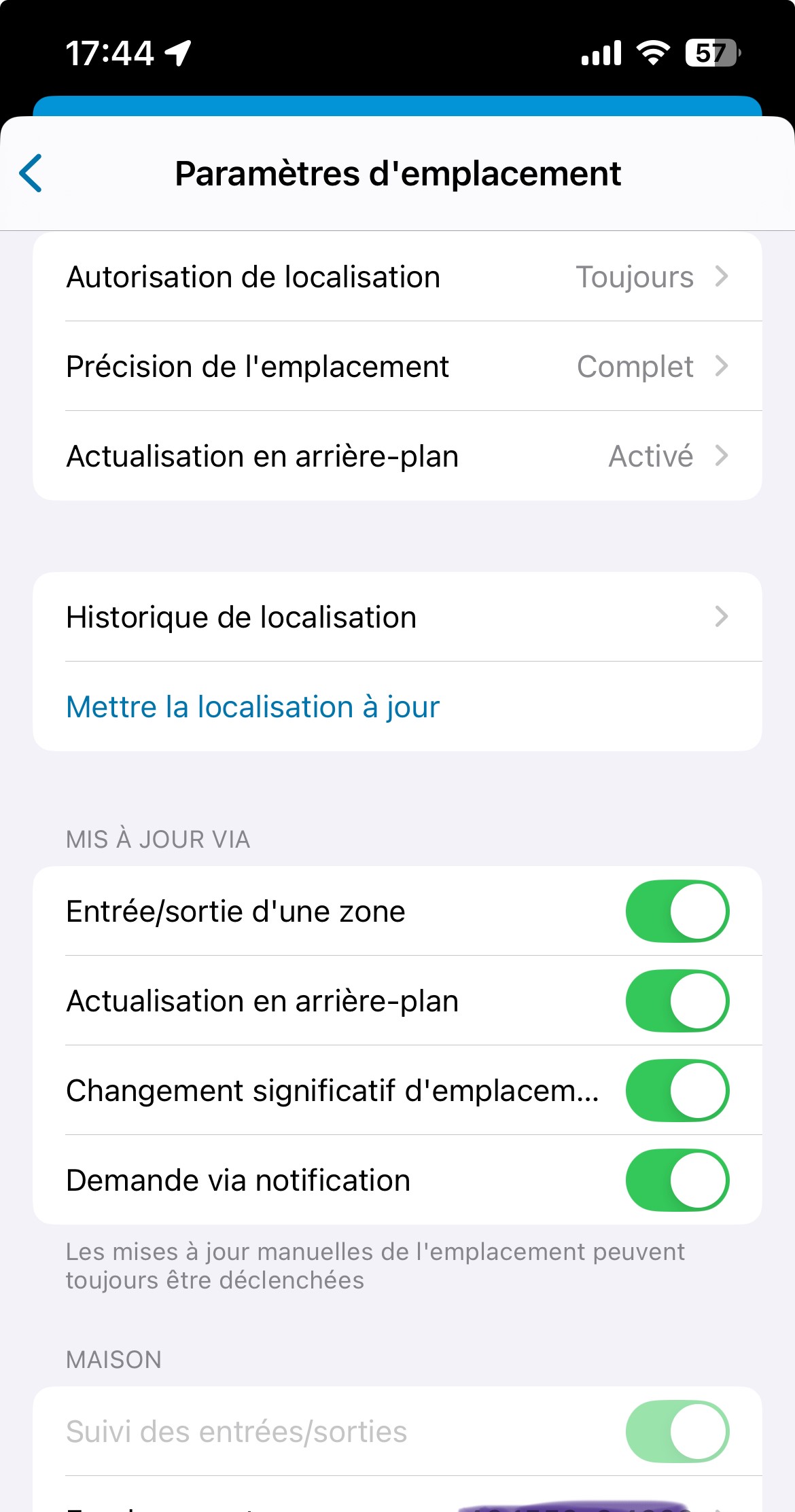Toggle Suivi des entrées/sorties under Maison
This screenshot has height=1512, width=795.
coord(677,1431)
